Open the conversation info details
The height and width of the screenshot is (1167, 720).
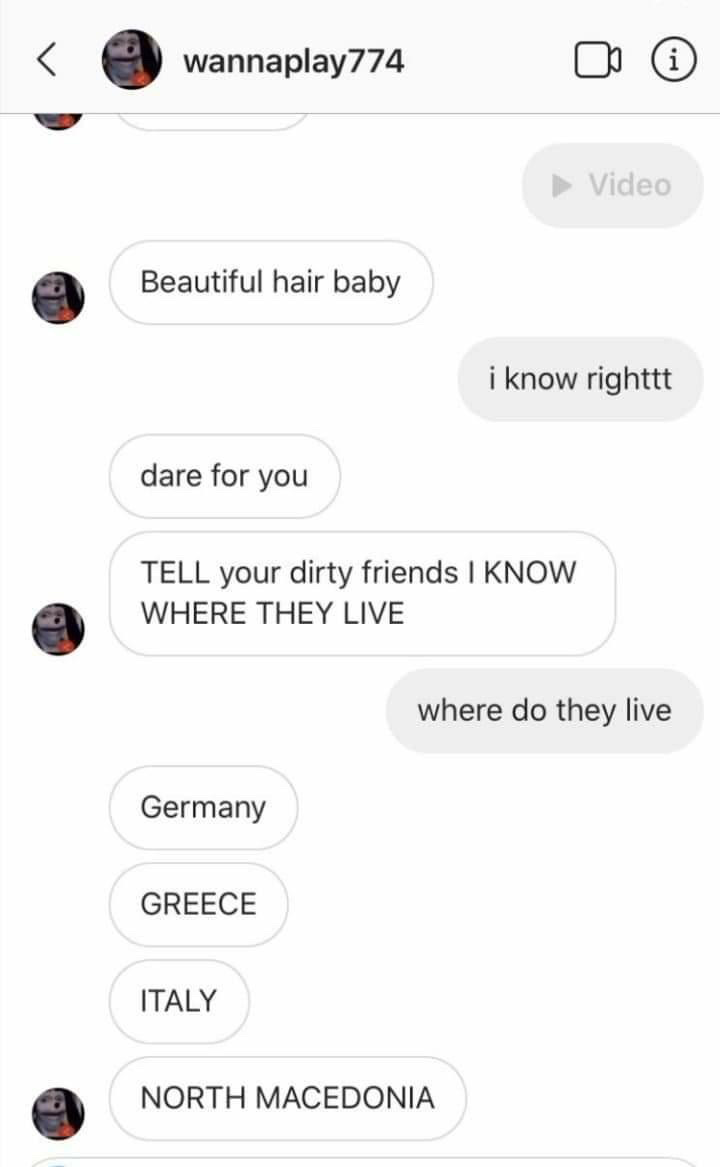pos(673,61)
